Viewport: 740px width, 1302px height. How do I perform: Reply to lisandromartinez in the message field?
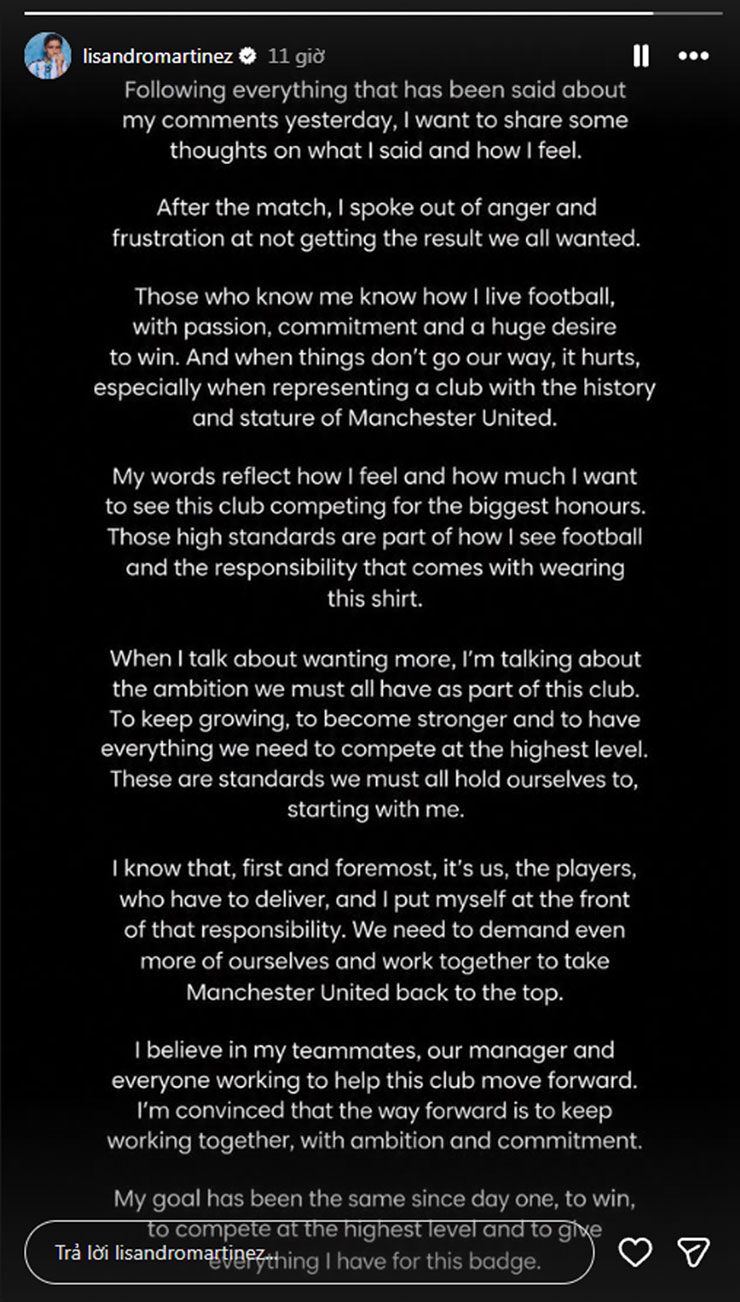pos(309,1251)
